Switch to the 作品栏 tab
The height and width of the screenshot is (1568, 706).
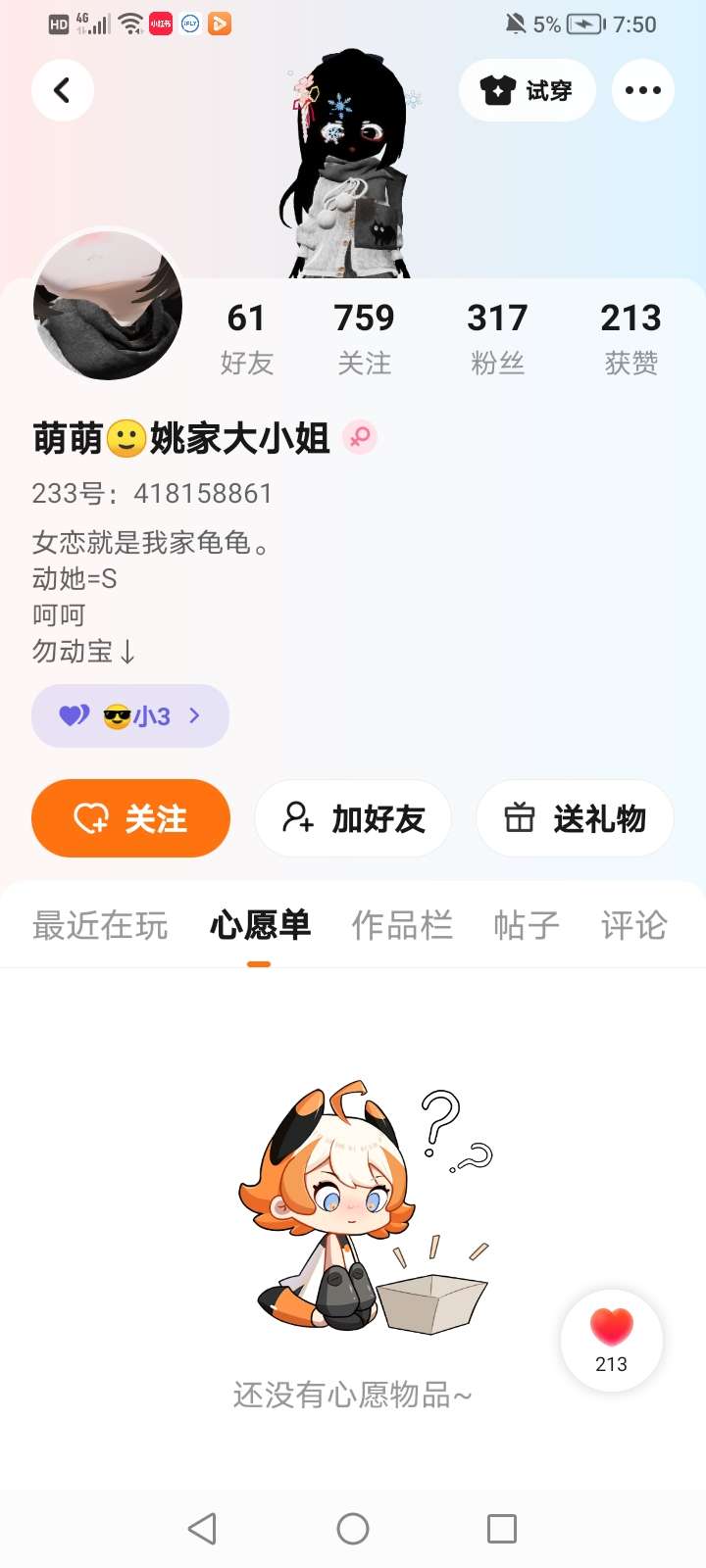[x=402, y=925]
